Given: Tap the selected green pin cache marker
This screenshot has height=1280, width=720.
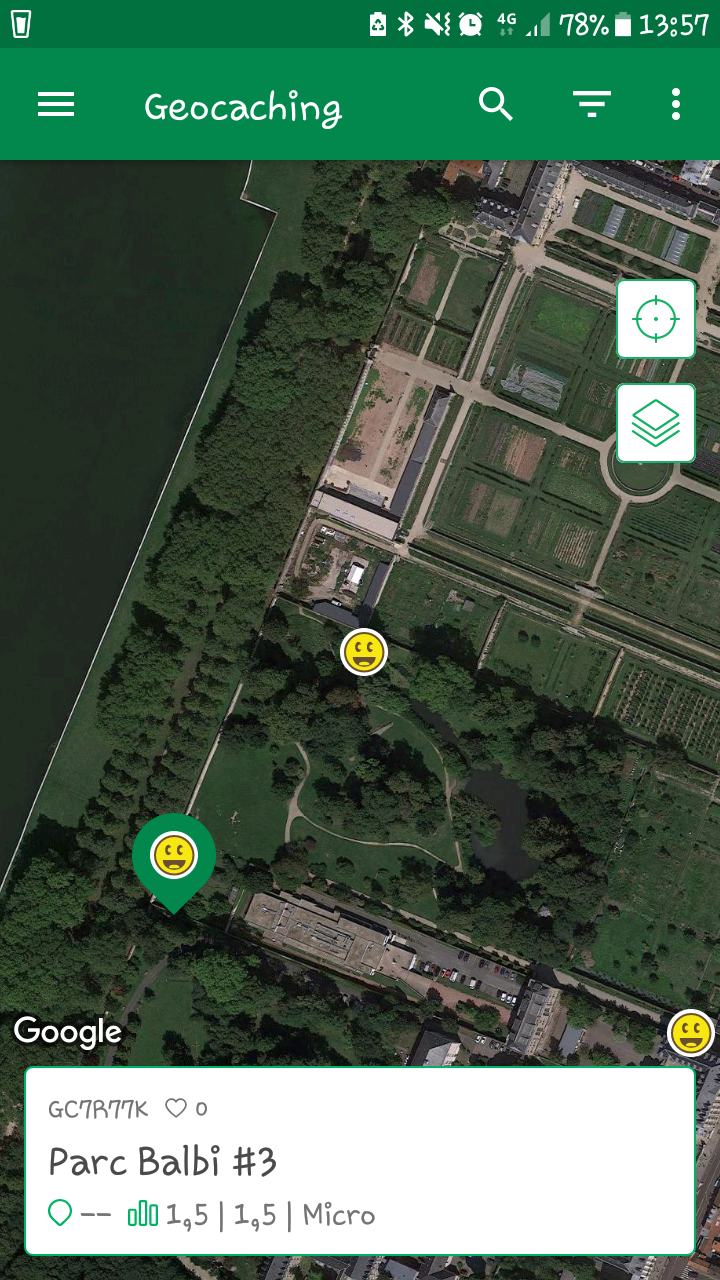Looking at the screenshot, I should 174,858.
